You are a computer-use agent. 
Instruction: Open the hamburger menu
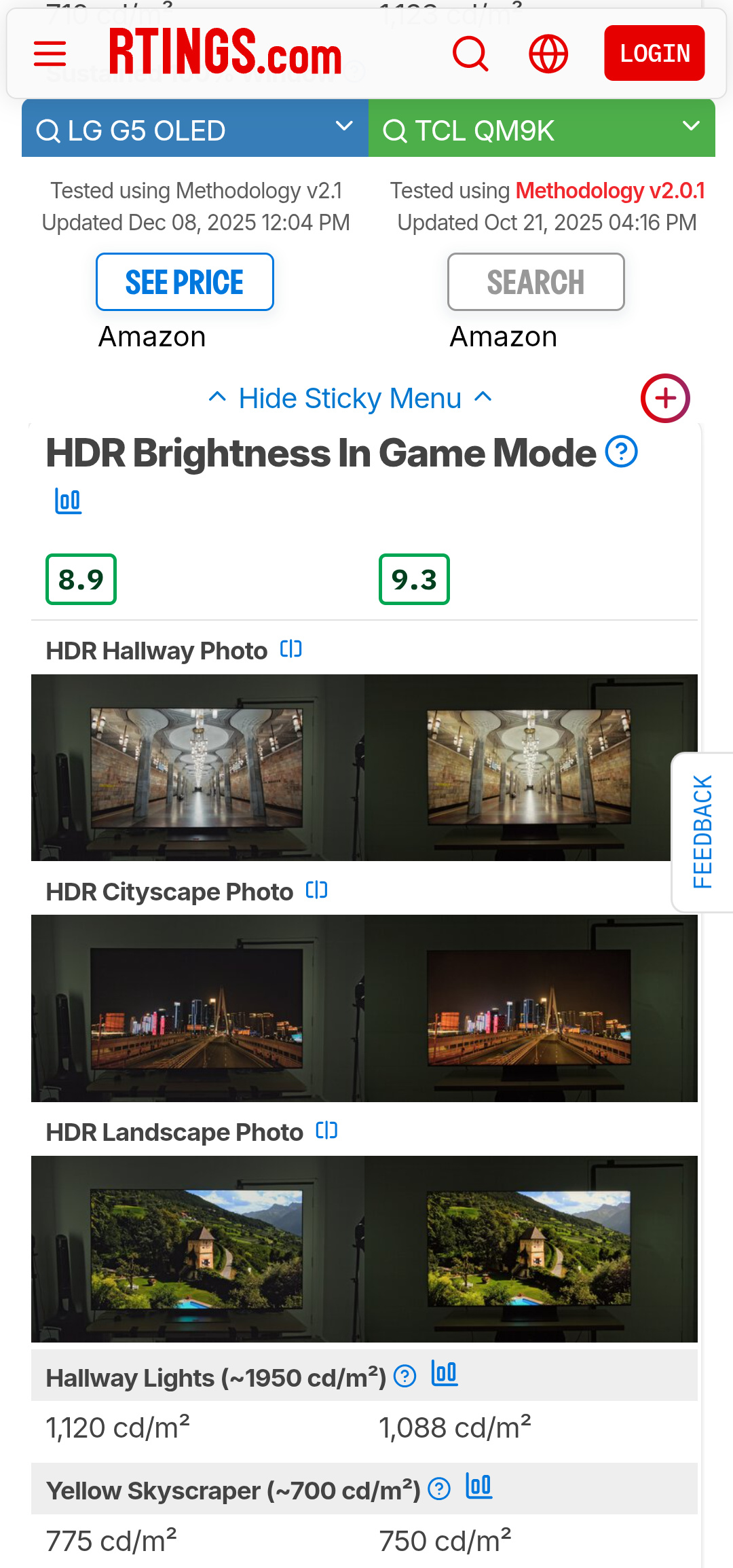click(50, 54)
